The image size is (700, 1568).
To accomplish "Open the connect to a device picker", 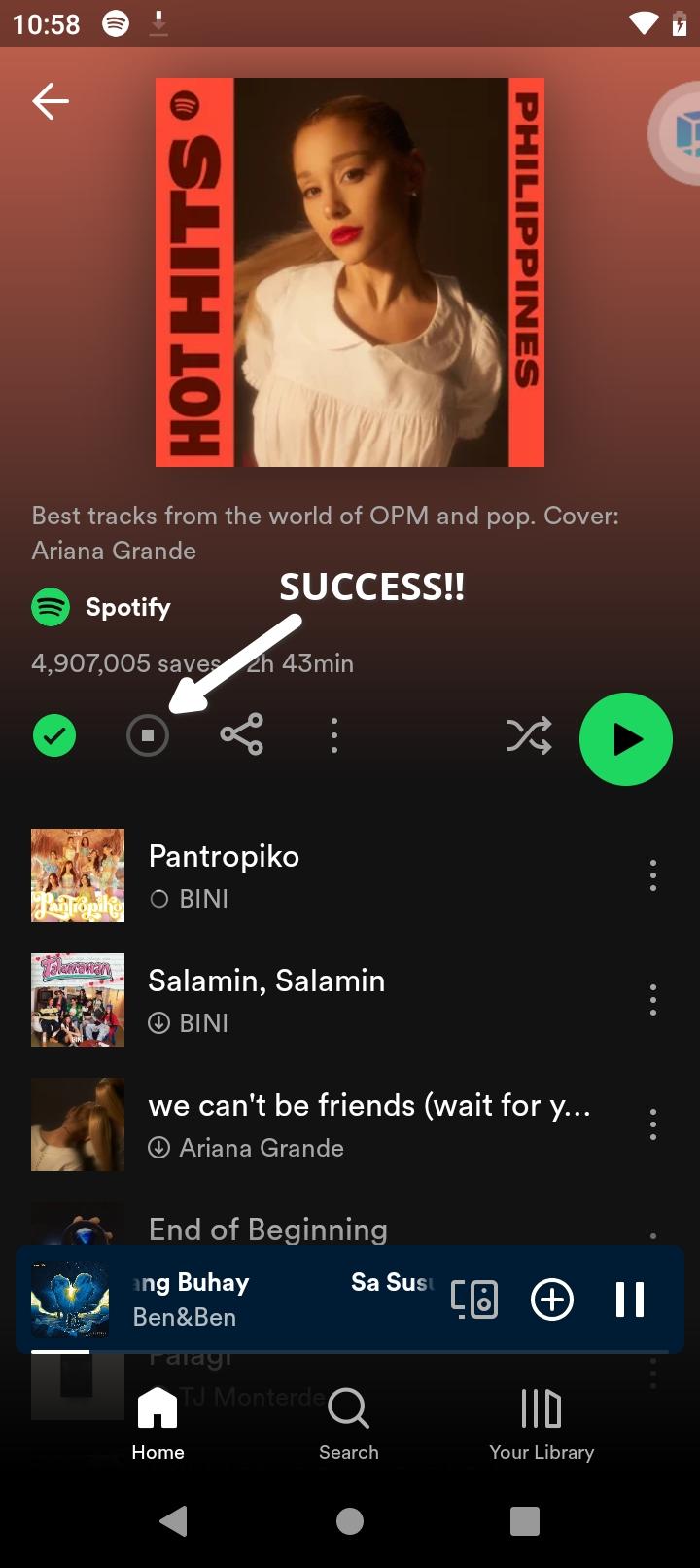I will coord(474,1300).
